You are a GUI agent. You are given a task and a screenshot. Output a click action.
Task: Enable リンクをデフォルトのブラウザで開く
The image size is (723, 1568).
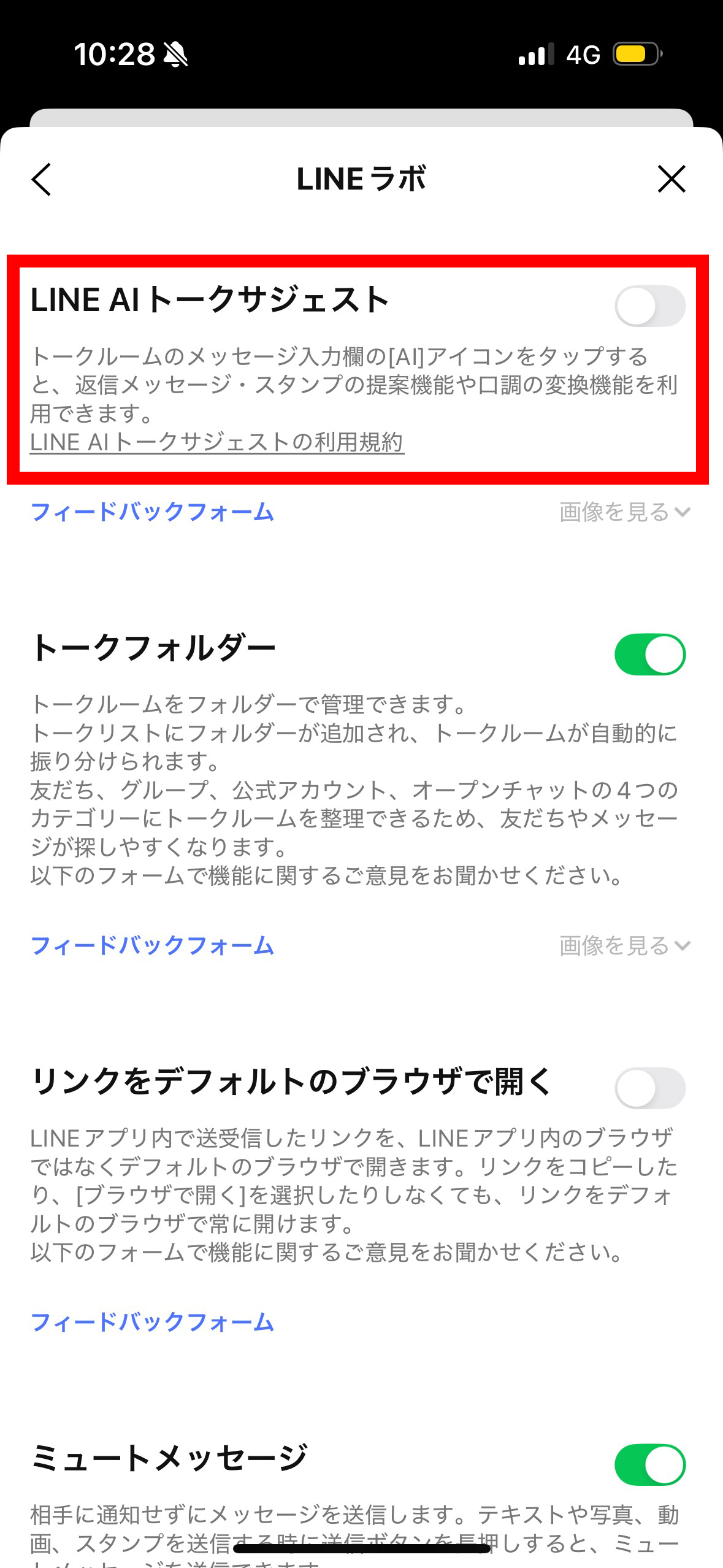(649, 1088)
